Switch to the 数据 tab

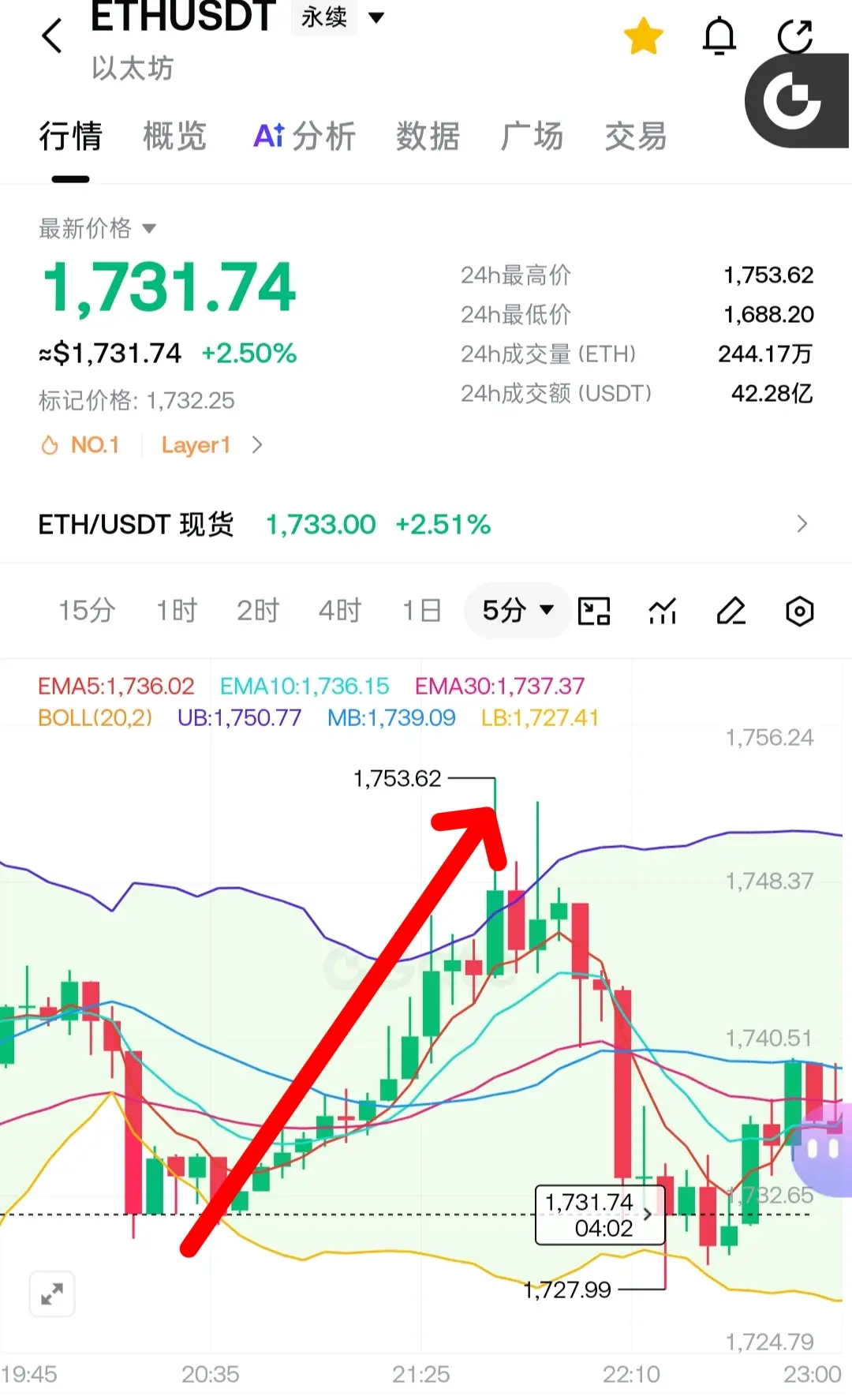[x=428, y=137]
